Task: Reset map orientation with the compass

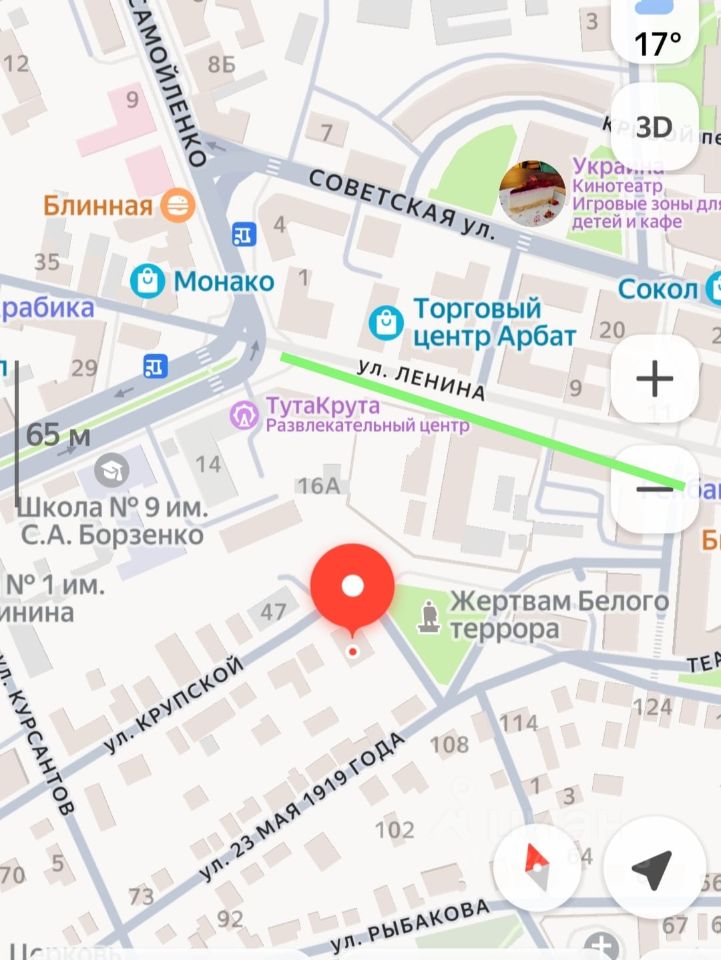Action: [x=538, y=868]
